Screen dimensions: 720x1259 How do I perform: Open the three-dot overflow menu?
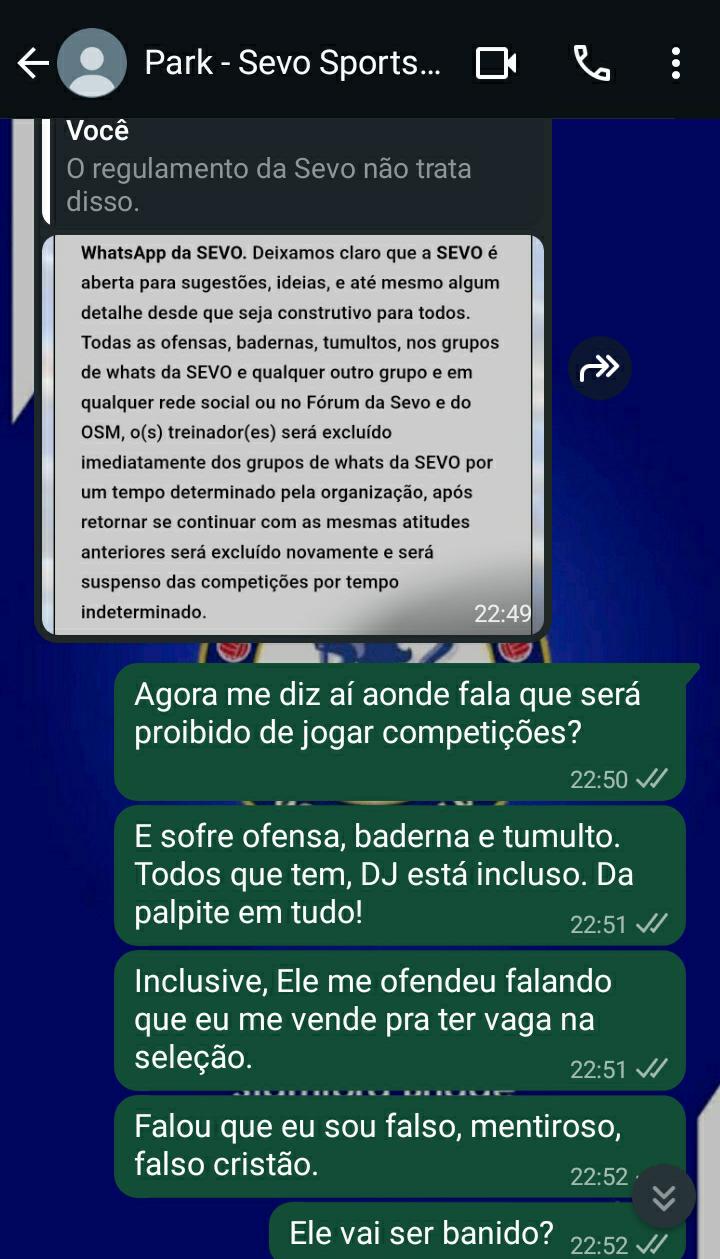point(676,64)
